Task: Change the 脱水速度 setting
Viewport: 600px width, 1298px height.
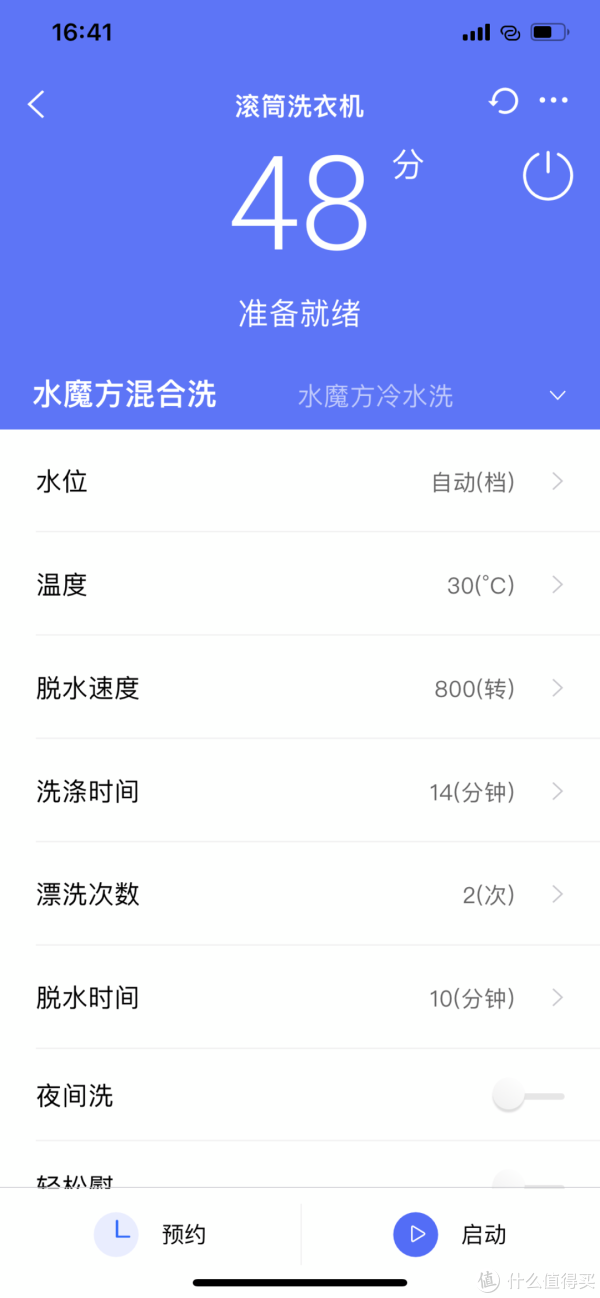Action: coord(300,688)
